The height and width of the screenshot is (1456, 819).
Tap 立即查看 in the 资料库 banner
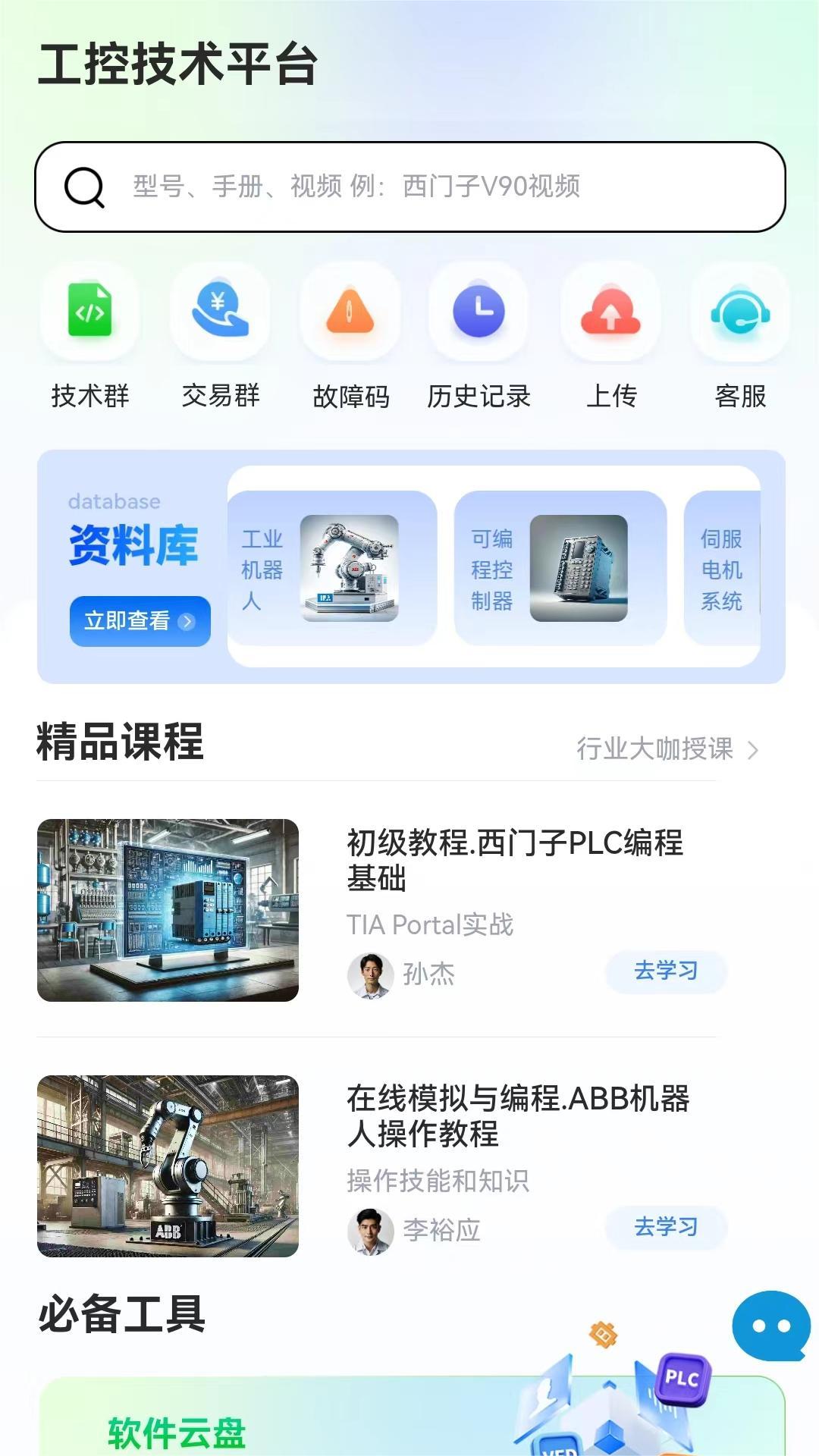[x=140, y=621]
